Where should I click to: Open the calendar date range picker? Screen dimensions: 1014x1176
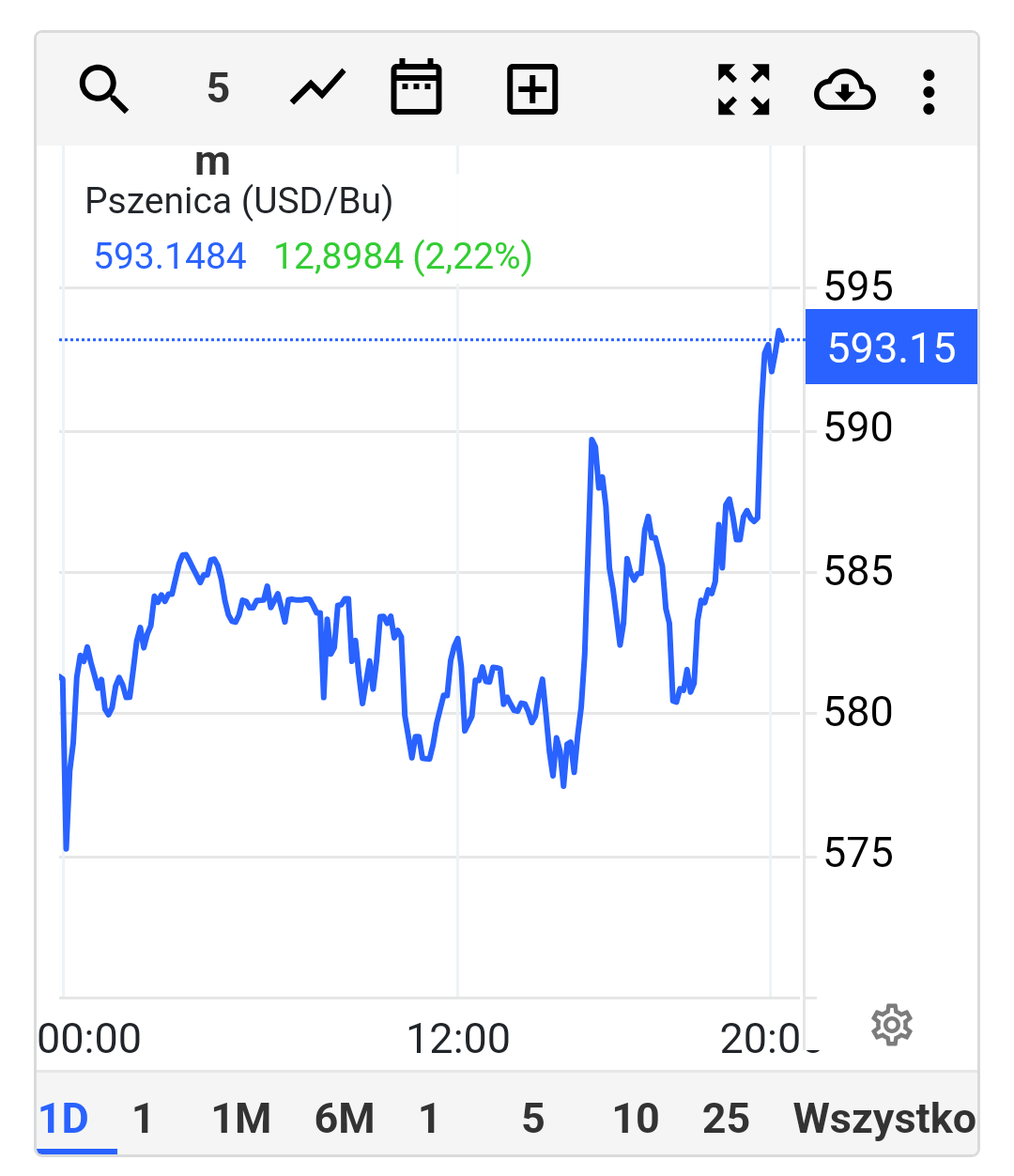coord(416,88)
